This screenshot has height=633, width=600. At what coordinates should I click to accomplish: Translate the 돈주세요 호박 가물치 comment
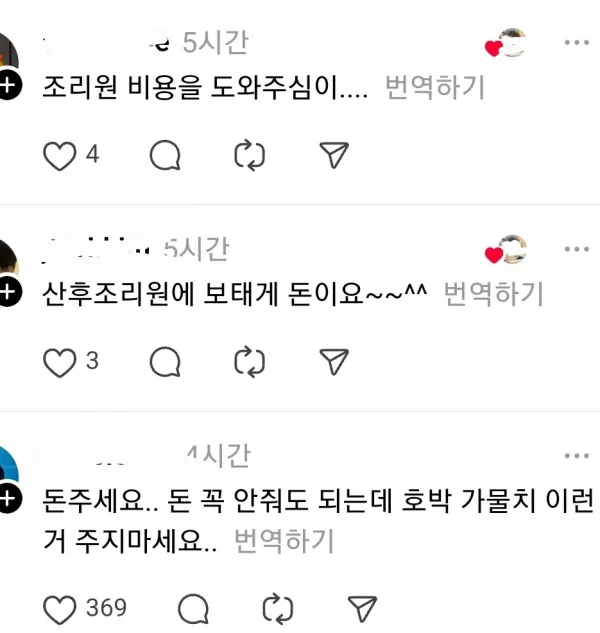pyautogui.click(x=284, y=541)
